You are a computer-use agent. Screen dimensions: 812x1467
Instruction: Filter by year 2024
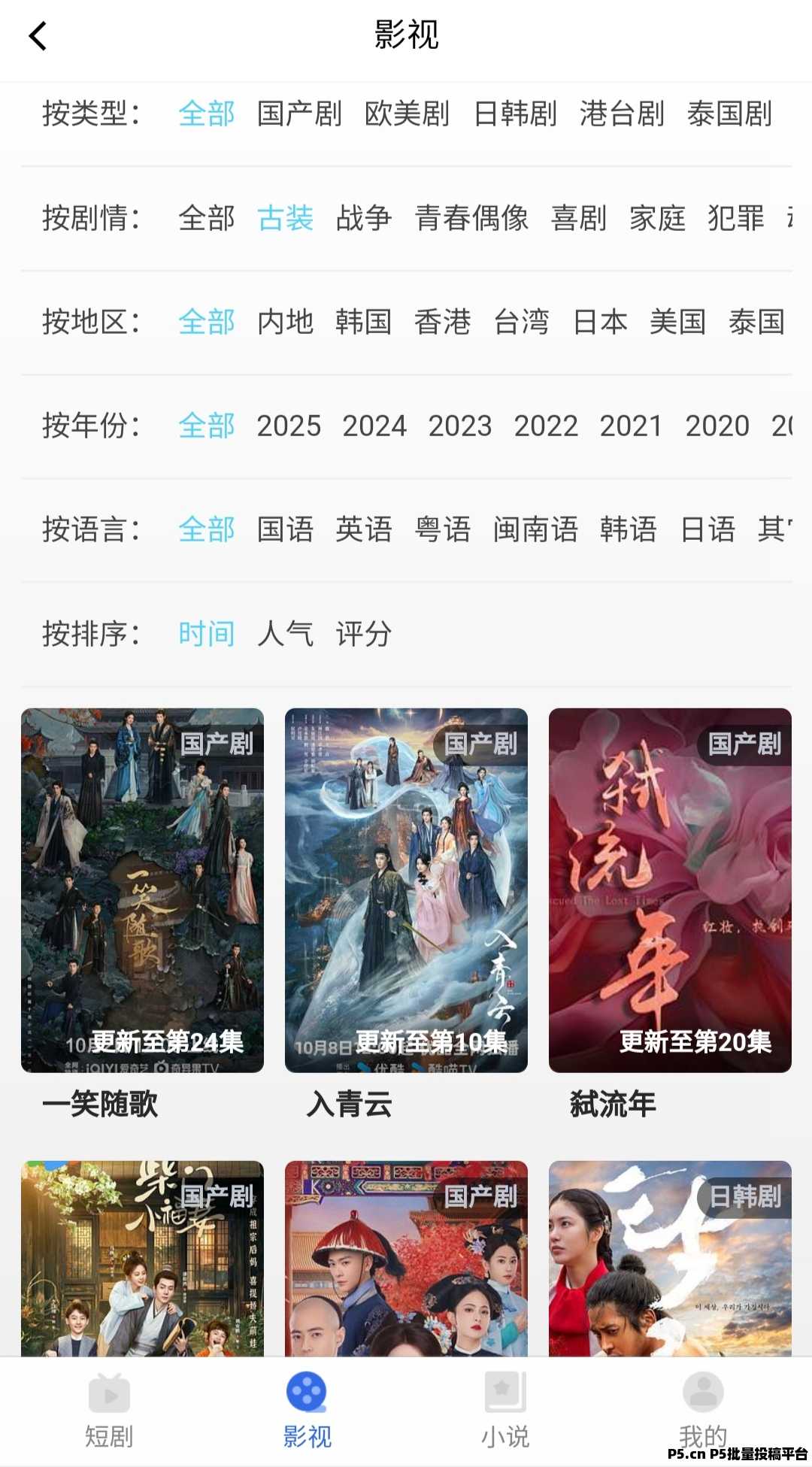(374, 426)
